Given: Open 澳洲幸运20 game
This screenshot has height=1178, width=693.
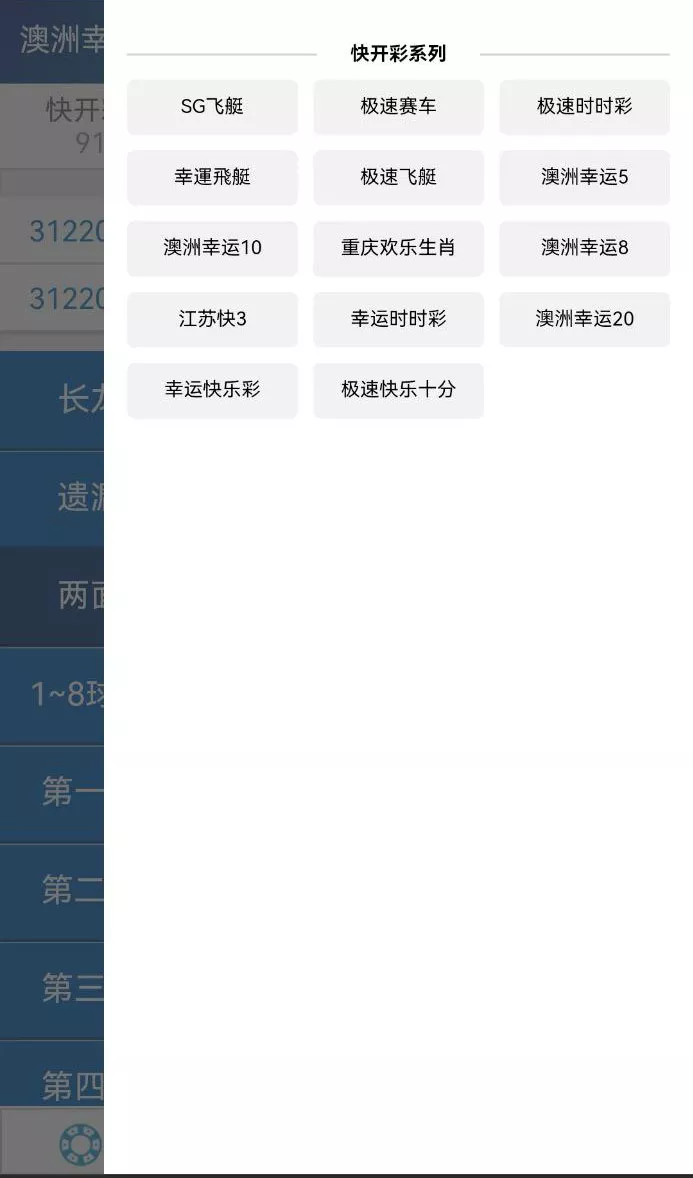Looking at the screenshot, I should (584, 319).
